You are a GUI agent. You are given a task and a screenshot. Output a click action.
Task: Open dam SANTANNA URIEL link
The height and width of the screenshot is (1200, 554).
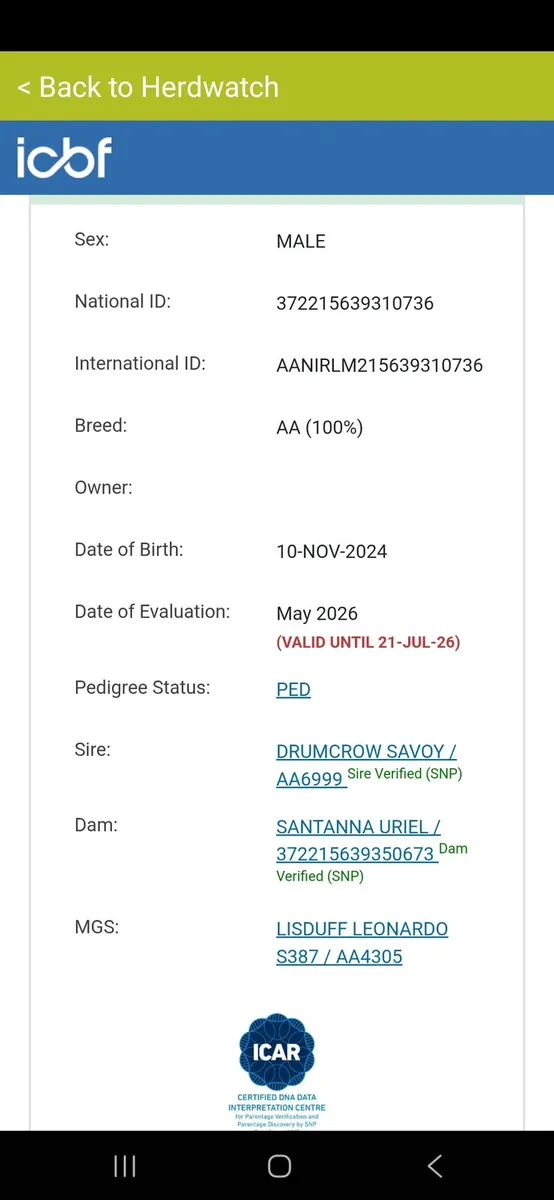click(x=358, y=840)
